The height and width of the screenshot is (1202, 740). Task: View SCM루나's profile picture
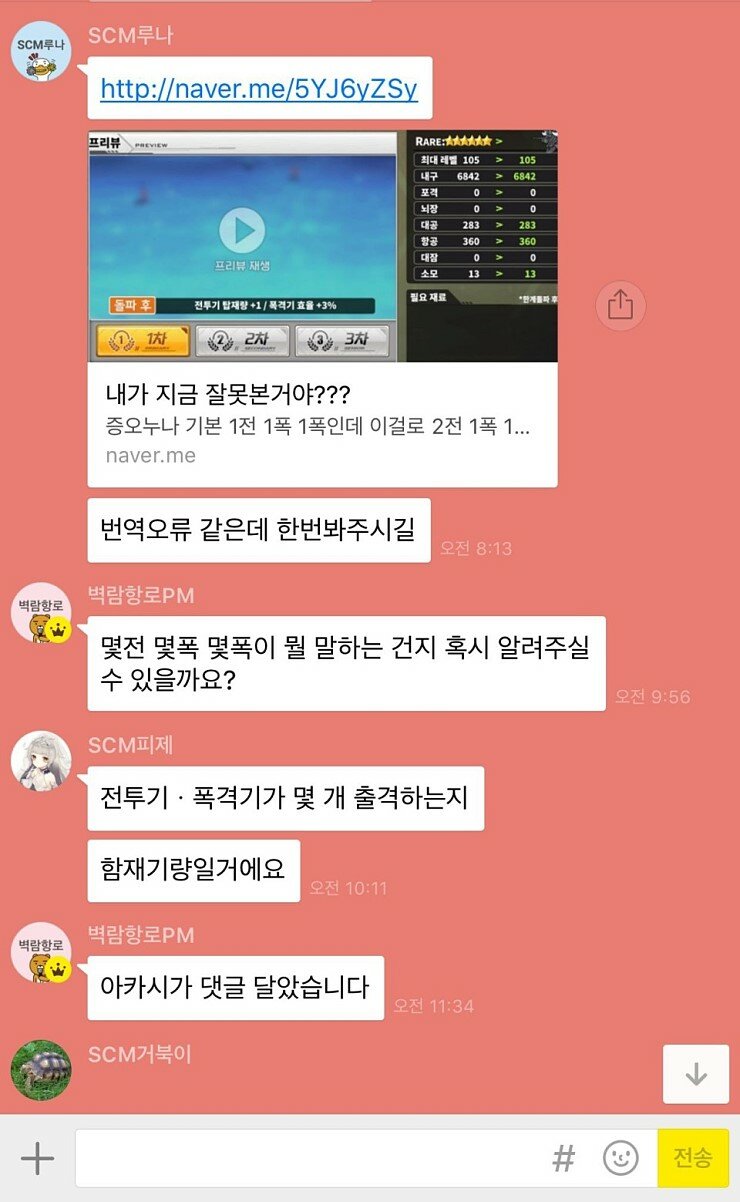[40, 52]
